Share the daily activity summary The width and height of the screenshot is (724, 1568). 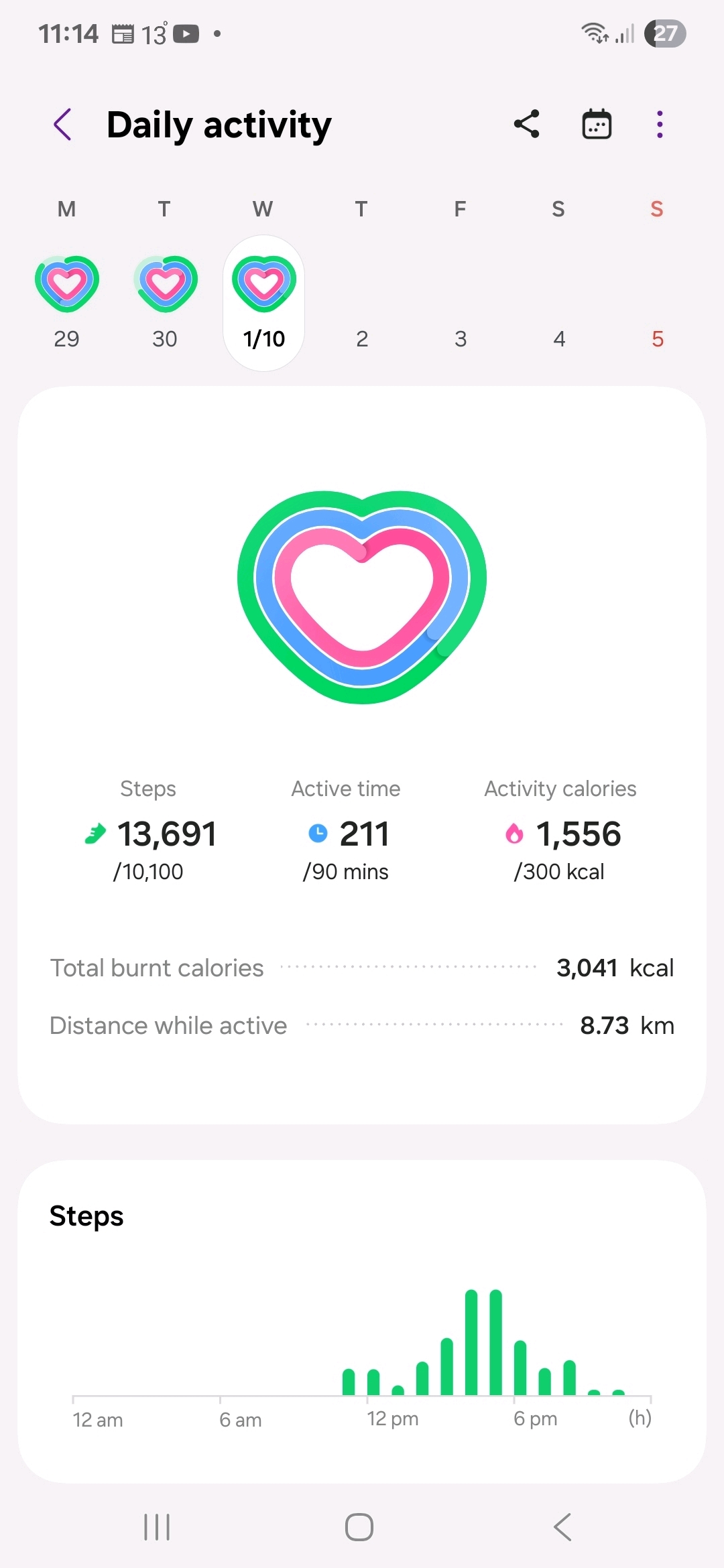click(x=527, y=125)
